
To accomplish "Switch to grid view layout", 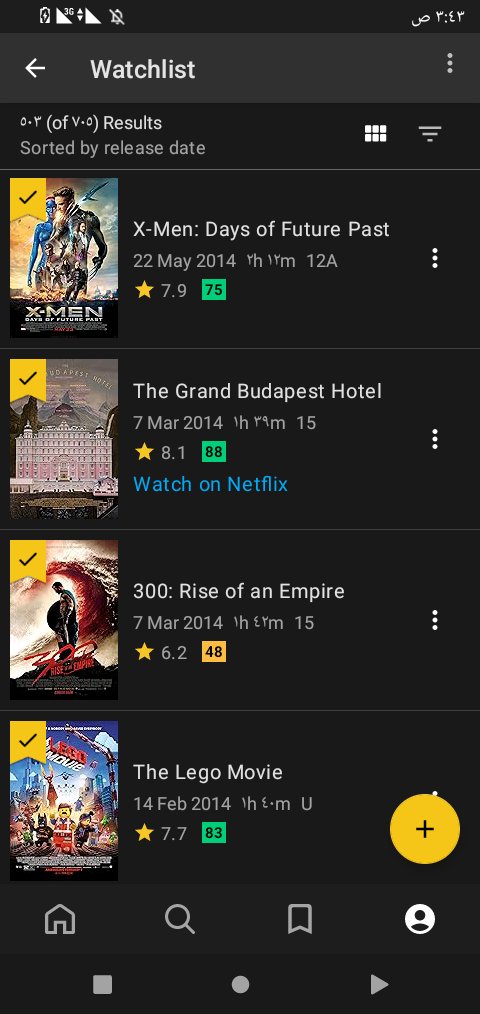I will [375, 134].
